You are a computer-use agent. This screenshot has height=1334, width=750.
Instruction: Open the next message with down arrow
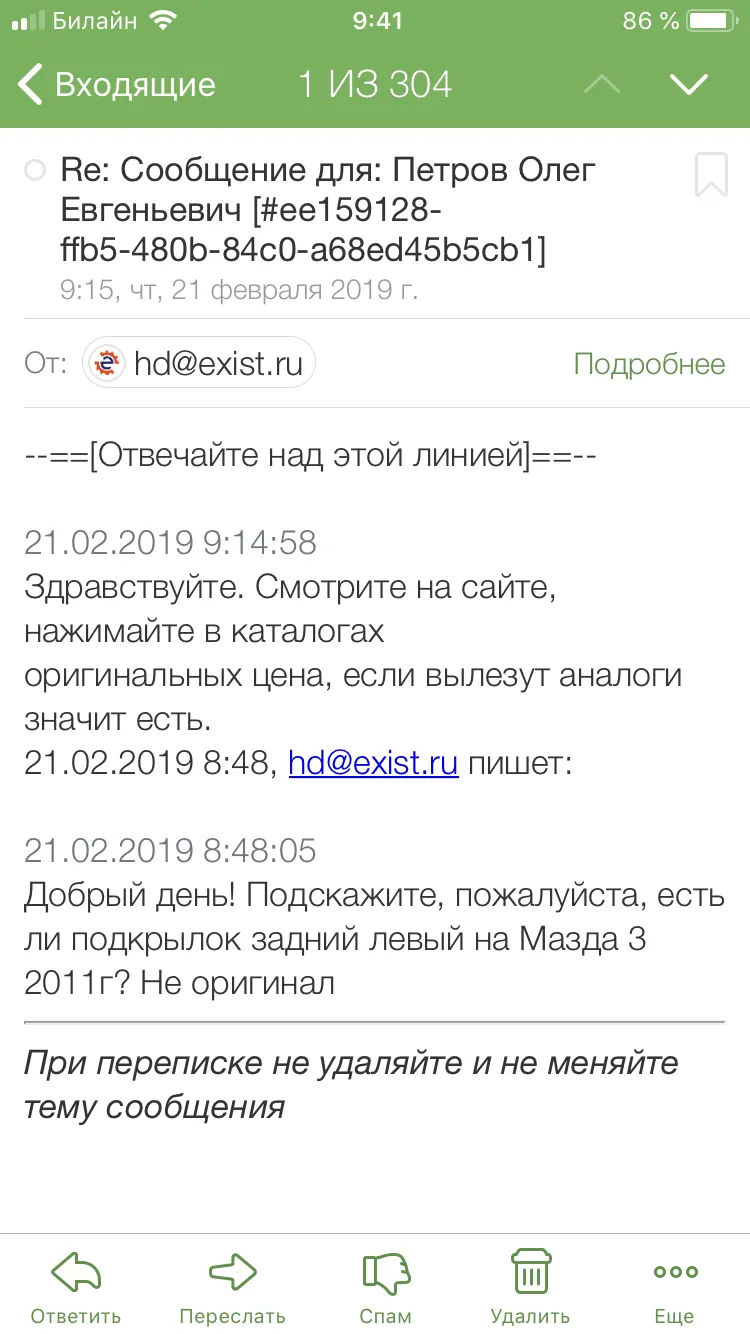tap(689, 85)
